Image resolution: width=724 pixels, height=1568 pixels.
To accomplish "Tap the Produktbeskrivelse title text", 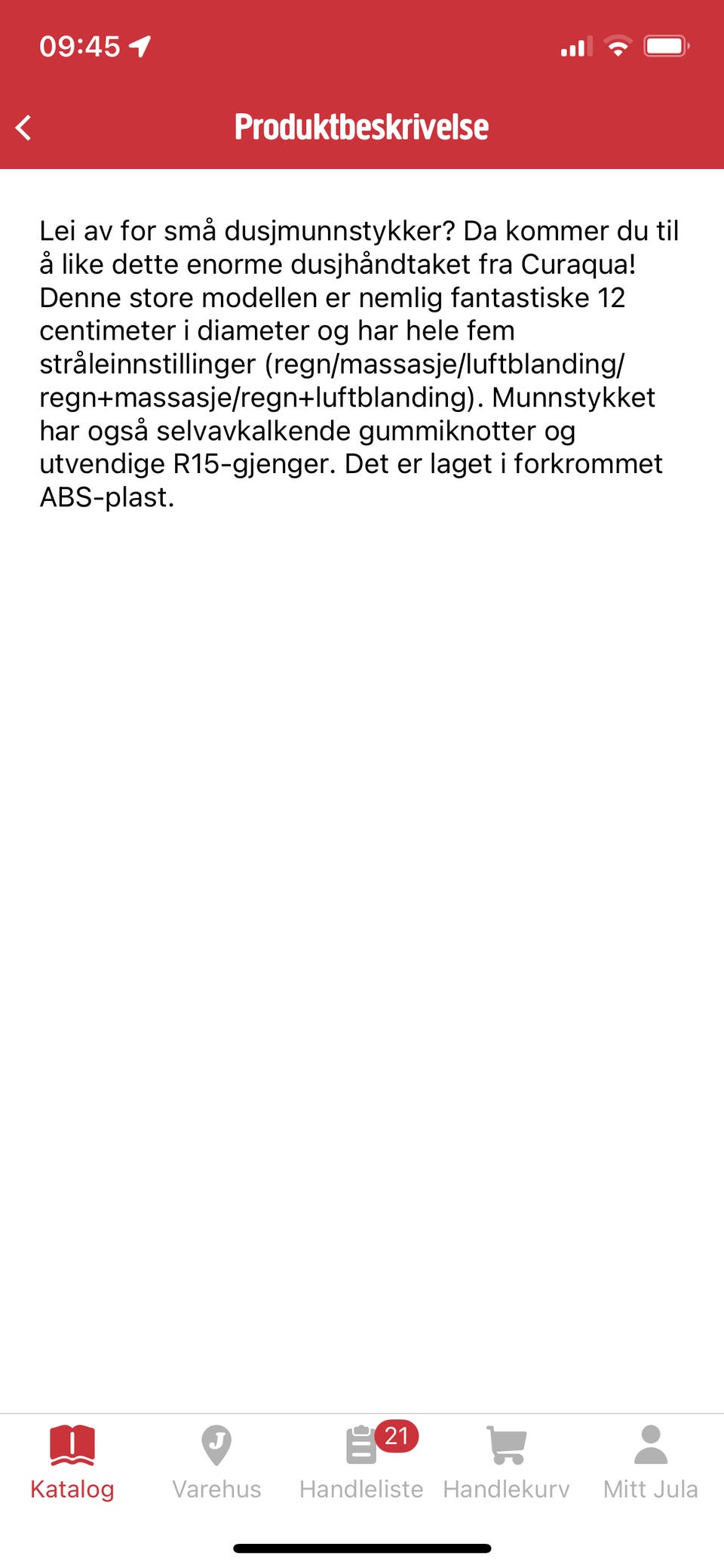I will 362,127.
